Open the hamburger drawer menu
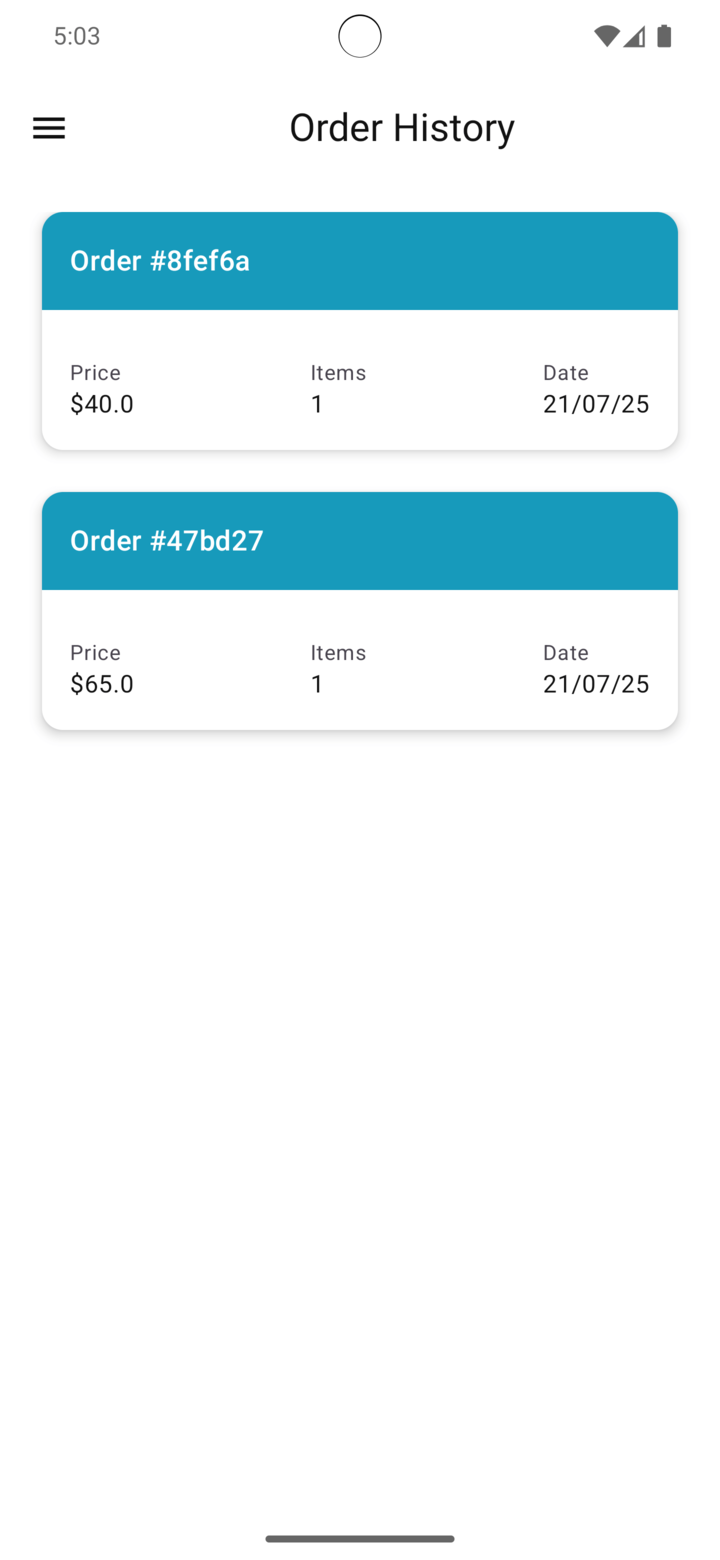The height and width of the screenshot is (1560, 720). (49, 128)
